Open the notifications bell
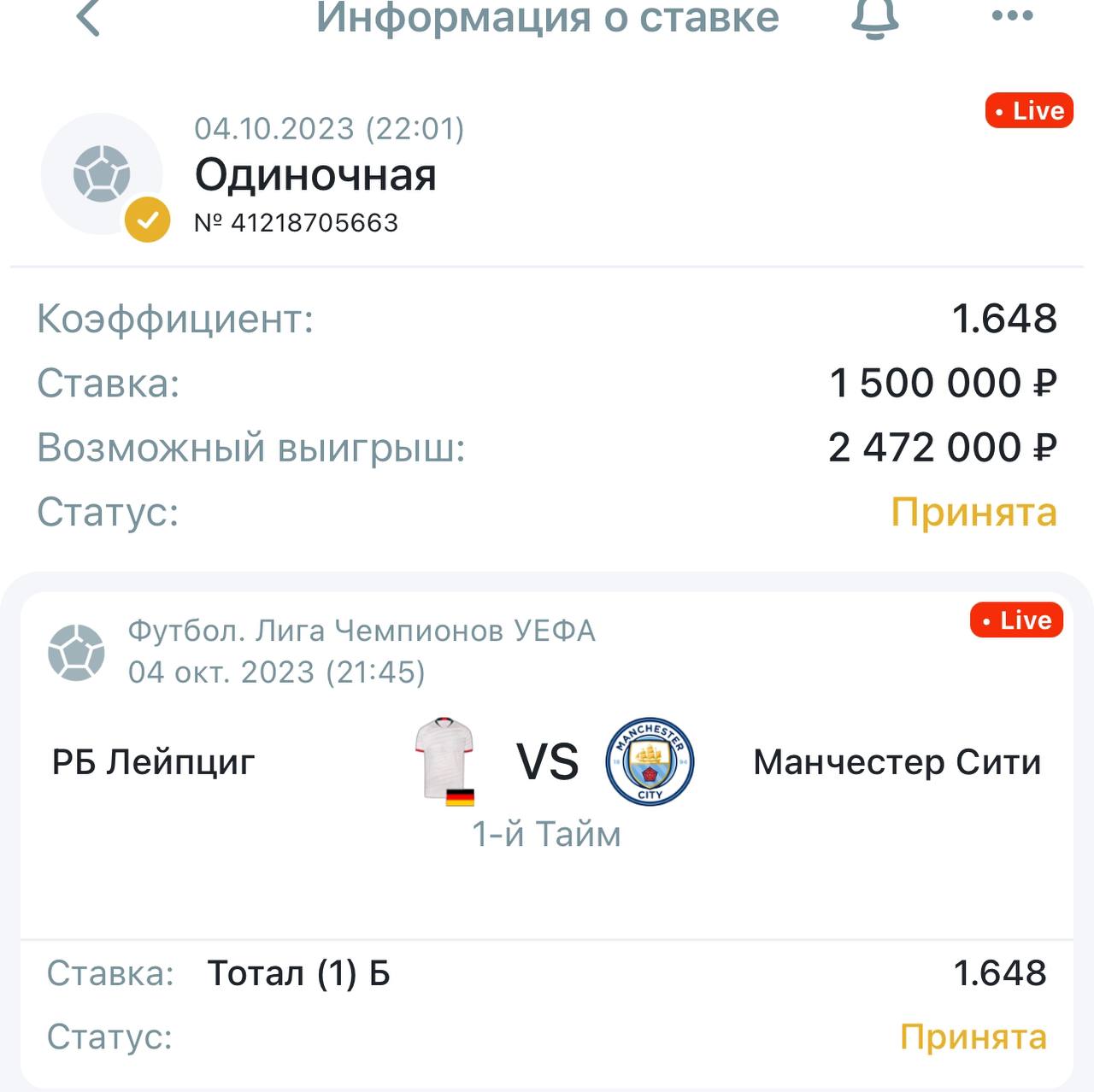 click(875, 17)
